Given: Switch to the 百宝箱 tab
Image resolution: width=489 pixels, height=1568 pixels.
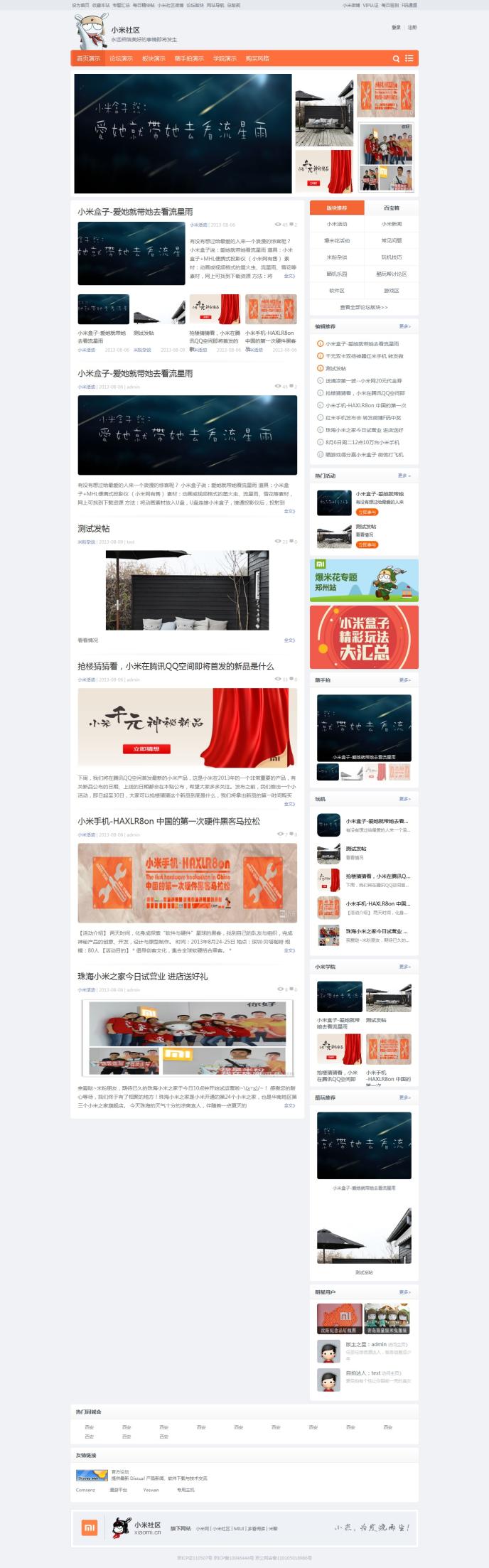Looking at the screenshot, I should [392, 208].
